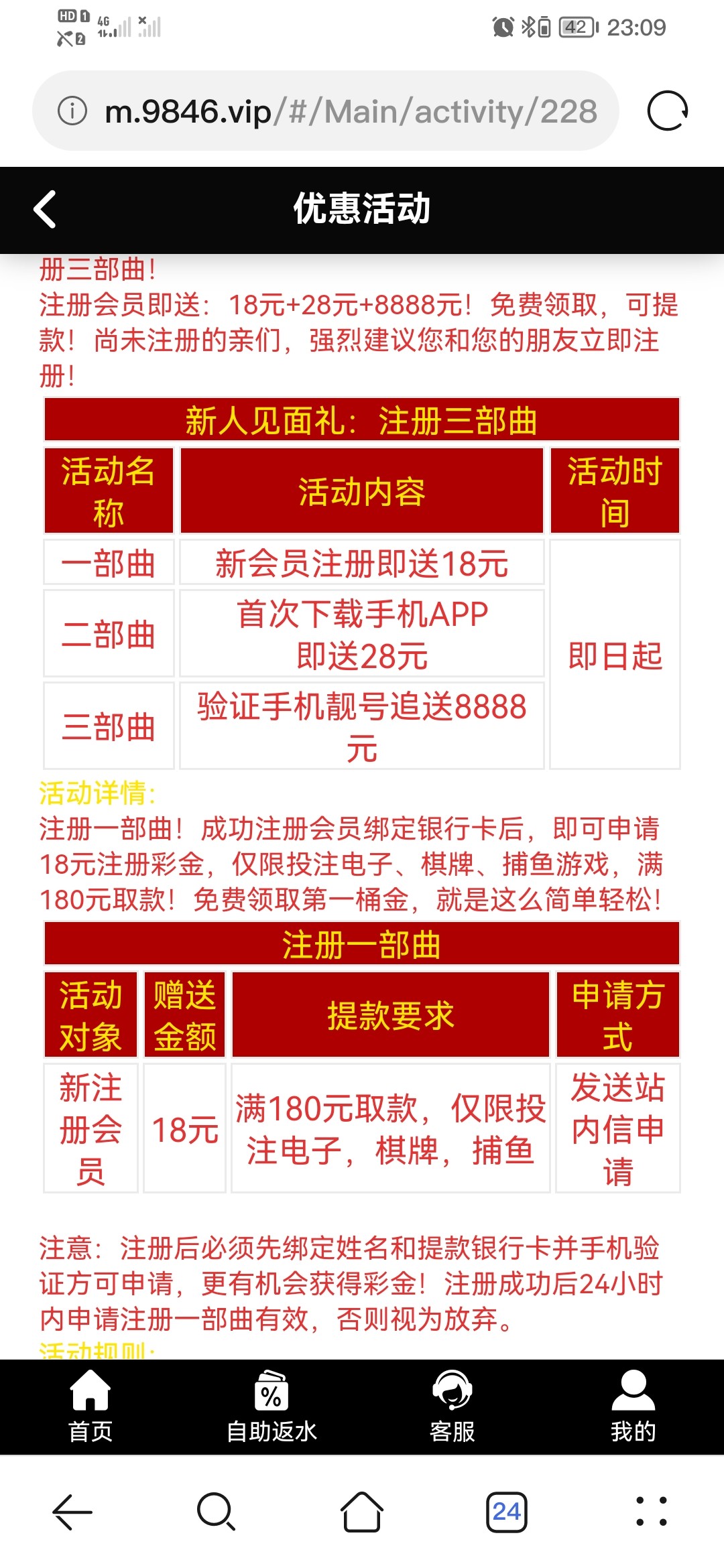Screen dimensions: 724x1568
Task: Reload the page with the refresh icon
Action: tap(667, 111)
